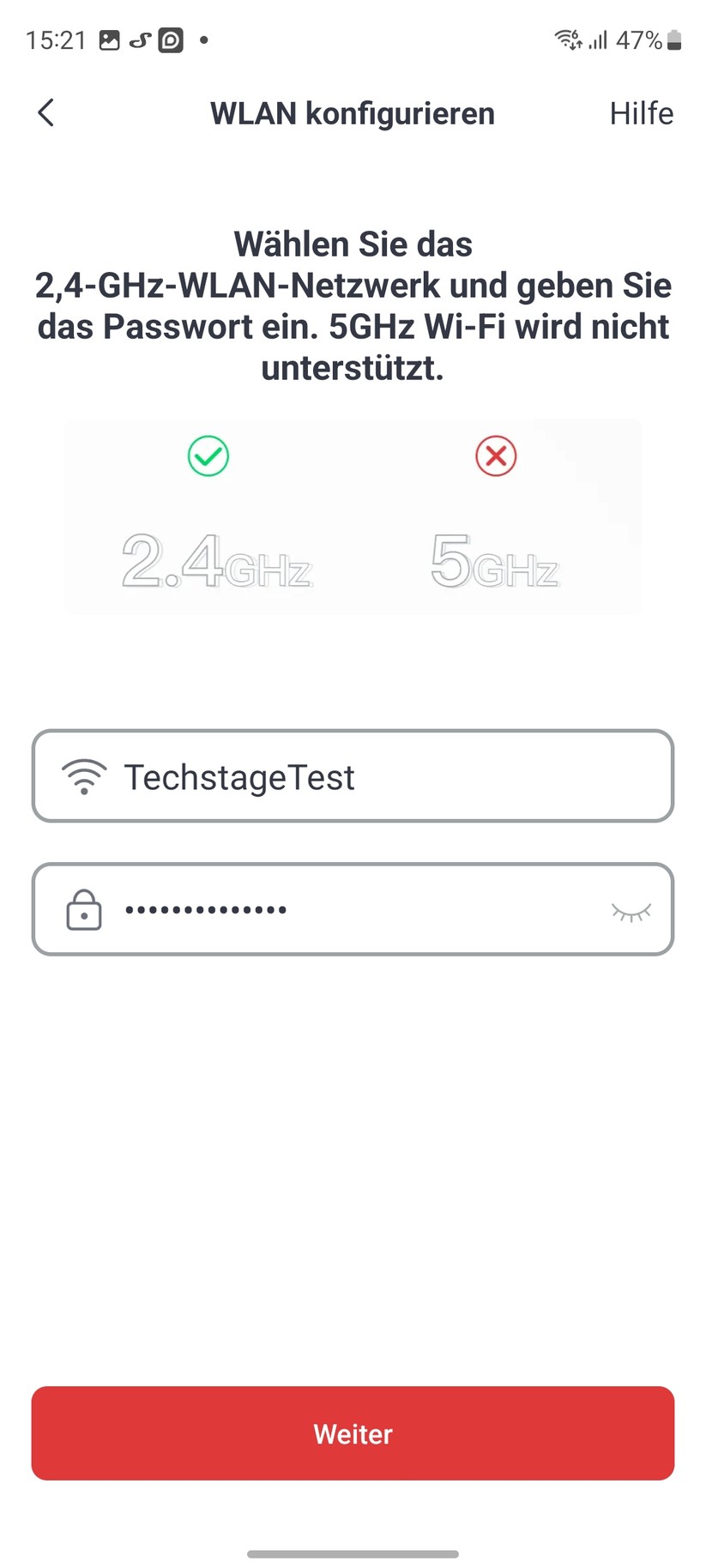The image size is (706, 1568).
Task: Tap the lock icon in the password field
Action: [x=83, y=909]
